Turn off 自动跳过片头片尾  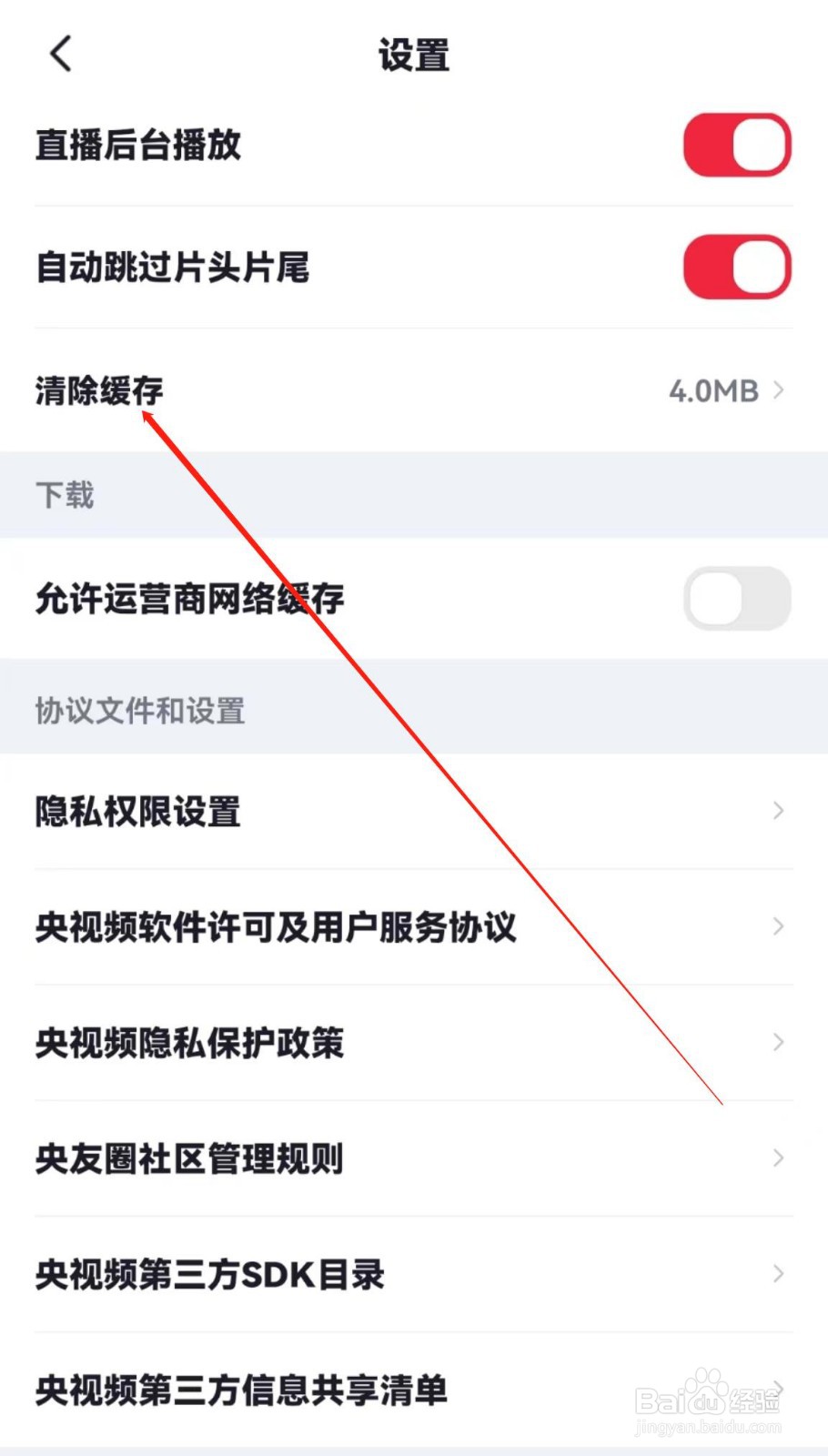click(737, 267)
